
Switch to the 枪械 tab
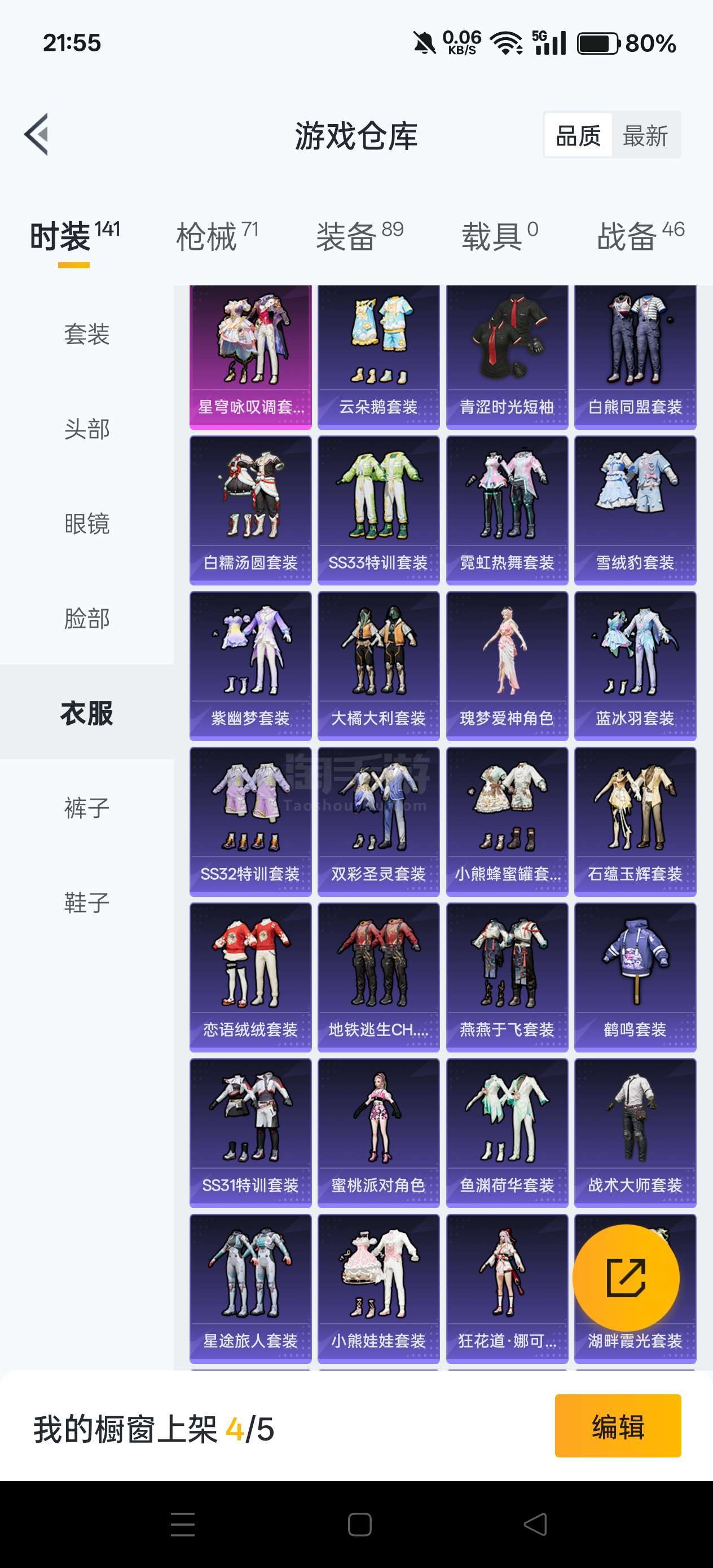[217, 236]
